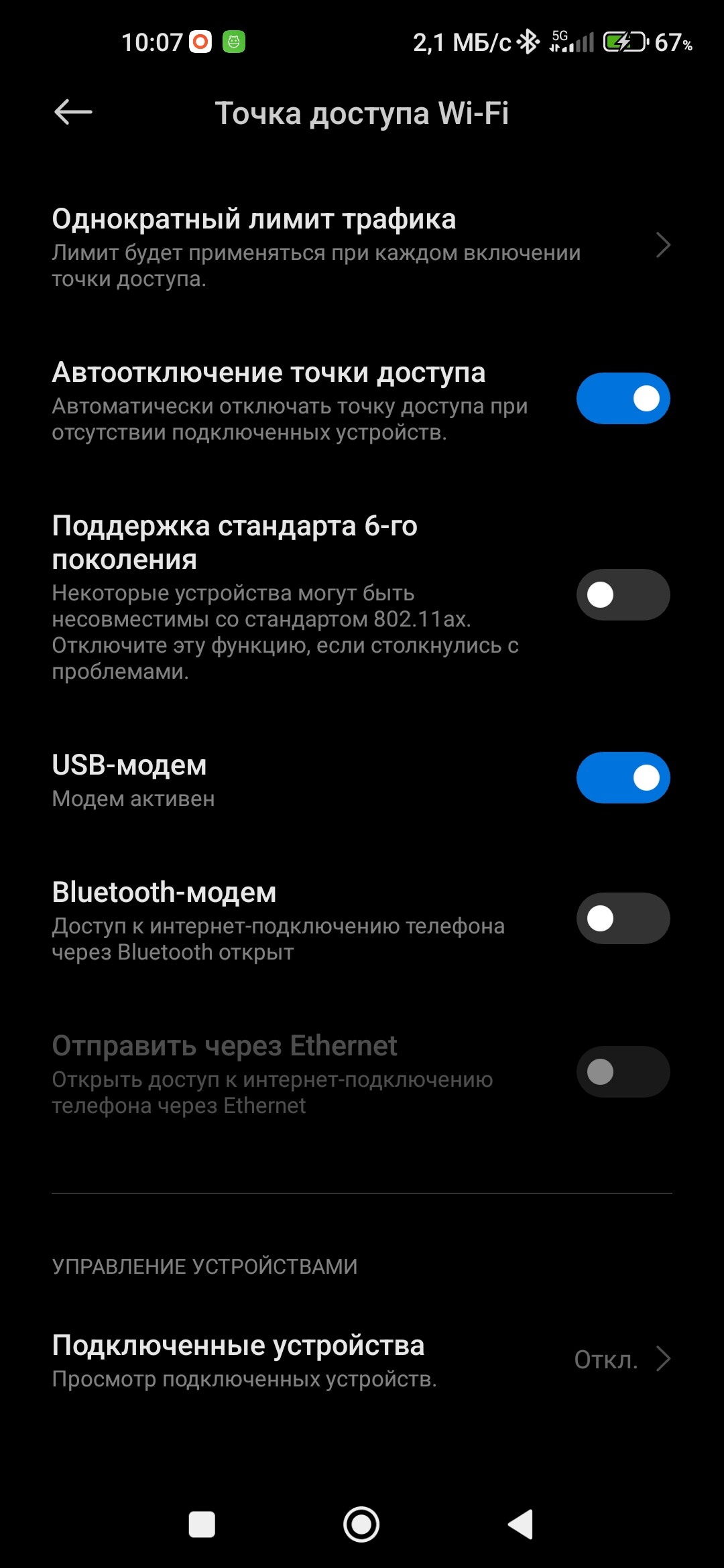Enable Bluetooth-модем switch

click(x=623, y=919)
